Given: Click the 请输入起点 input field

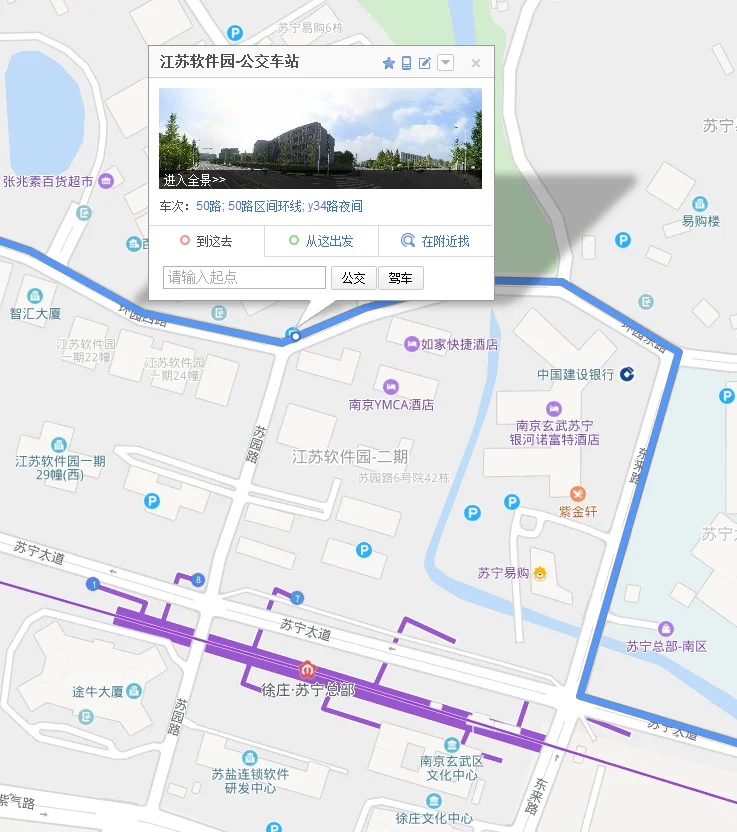Looking at the screenshot, I should 243,277.
